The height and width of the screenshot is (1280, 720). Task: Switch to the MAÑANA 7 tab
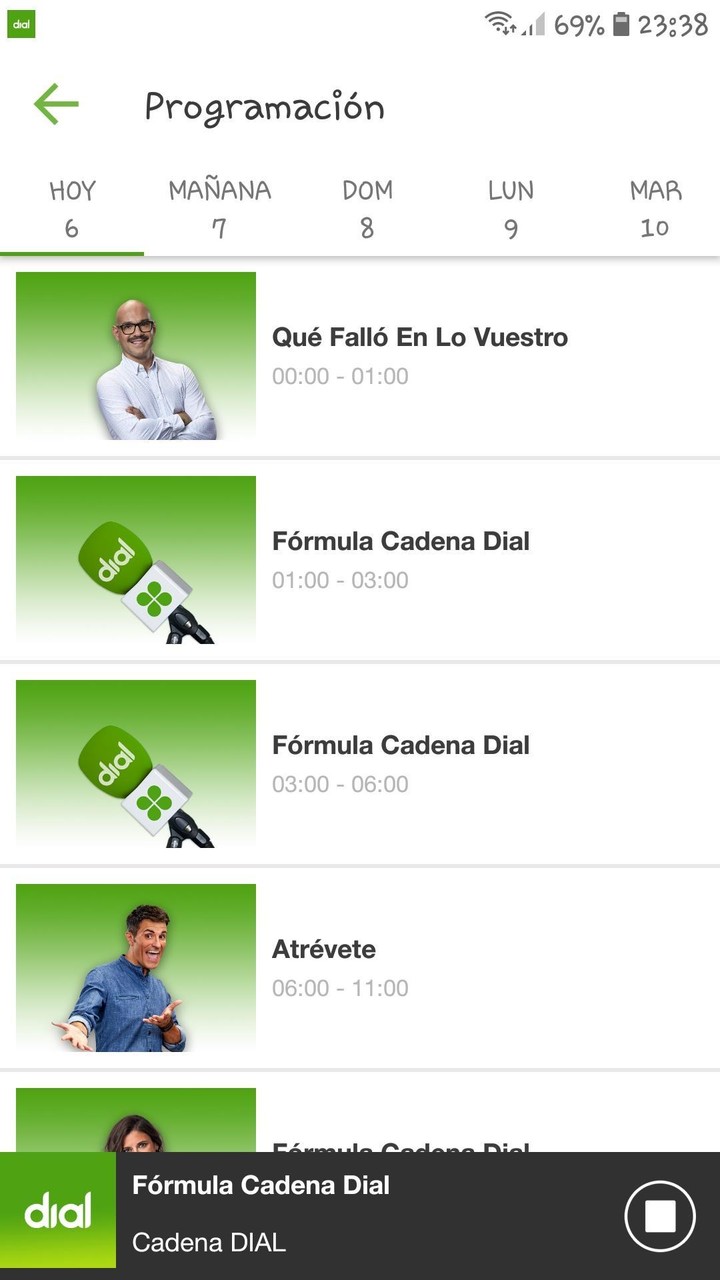(x=219, y=207)
